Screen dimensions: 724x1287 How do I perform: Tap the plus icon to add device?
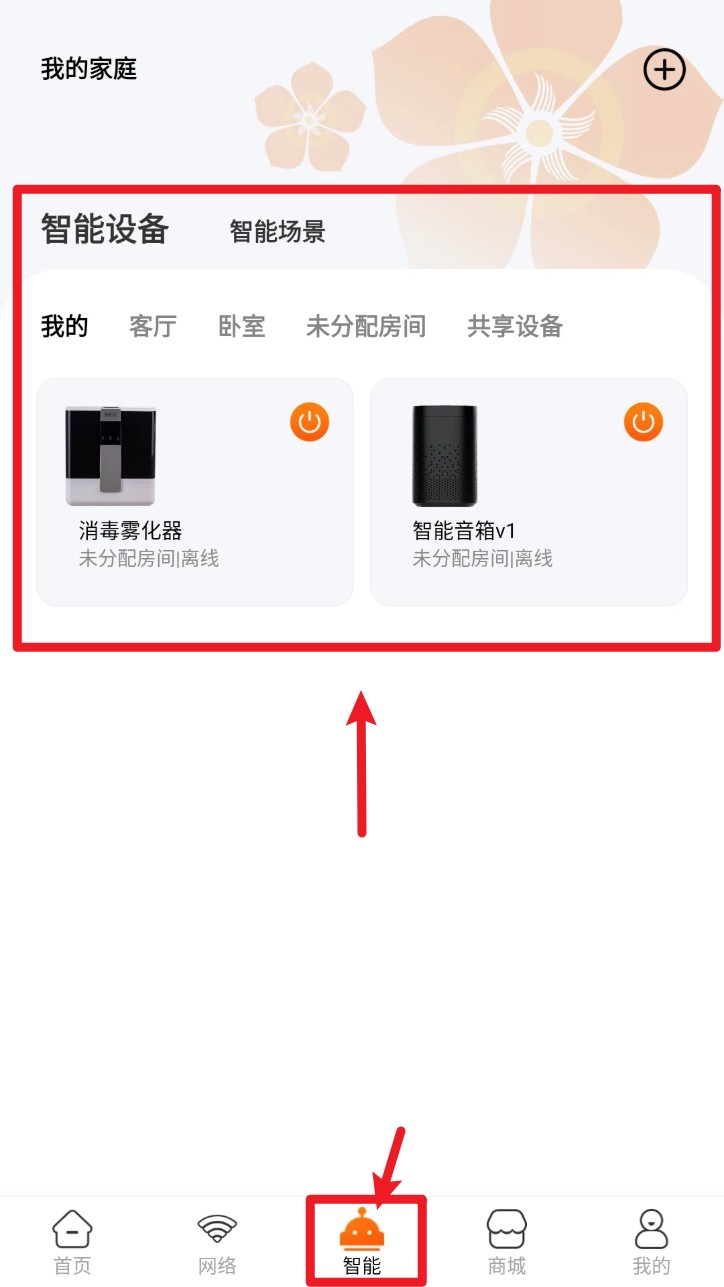pos(664,70)
